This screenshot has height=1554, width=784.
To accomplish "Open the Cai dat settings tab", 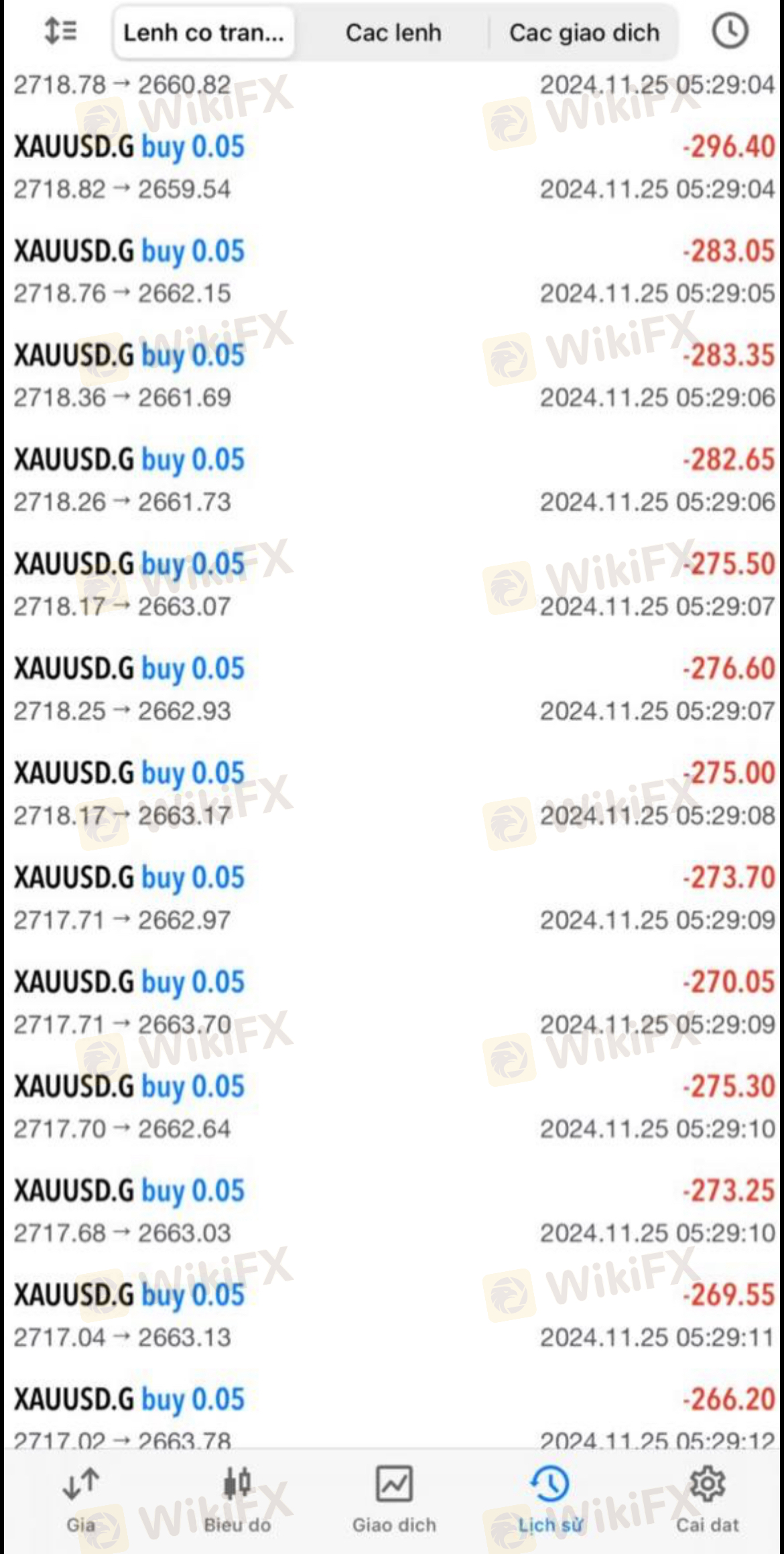I will point(707,1500).
